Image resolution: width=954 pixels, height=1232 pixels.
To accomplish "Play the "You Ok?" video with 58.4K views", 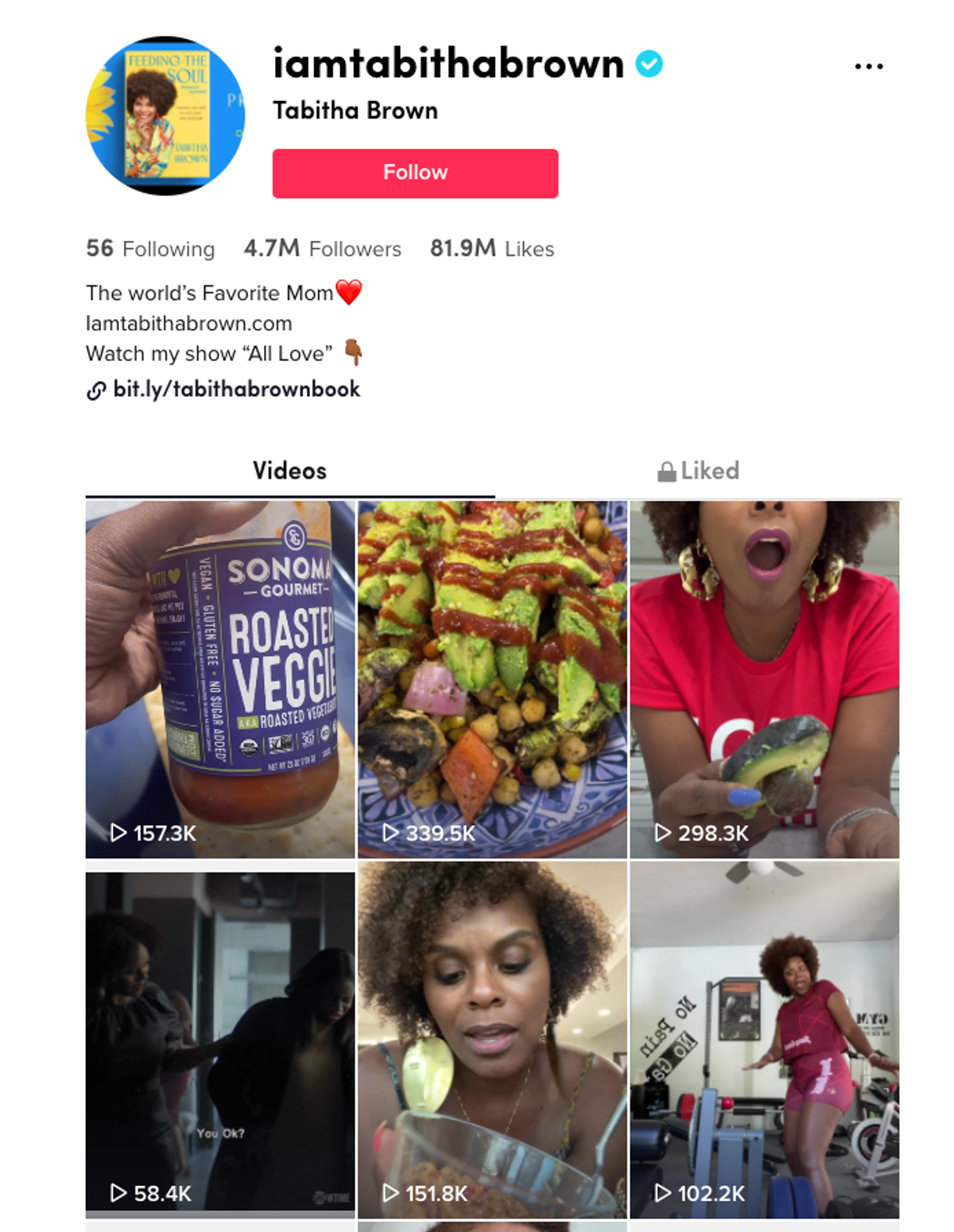I will pos(220,1042).
